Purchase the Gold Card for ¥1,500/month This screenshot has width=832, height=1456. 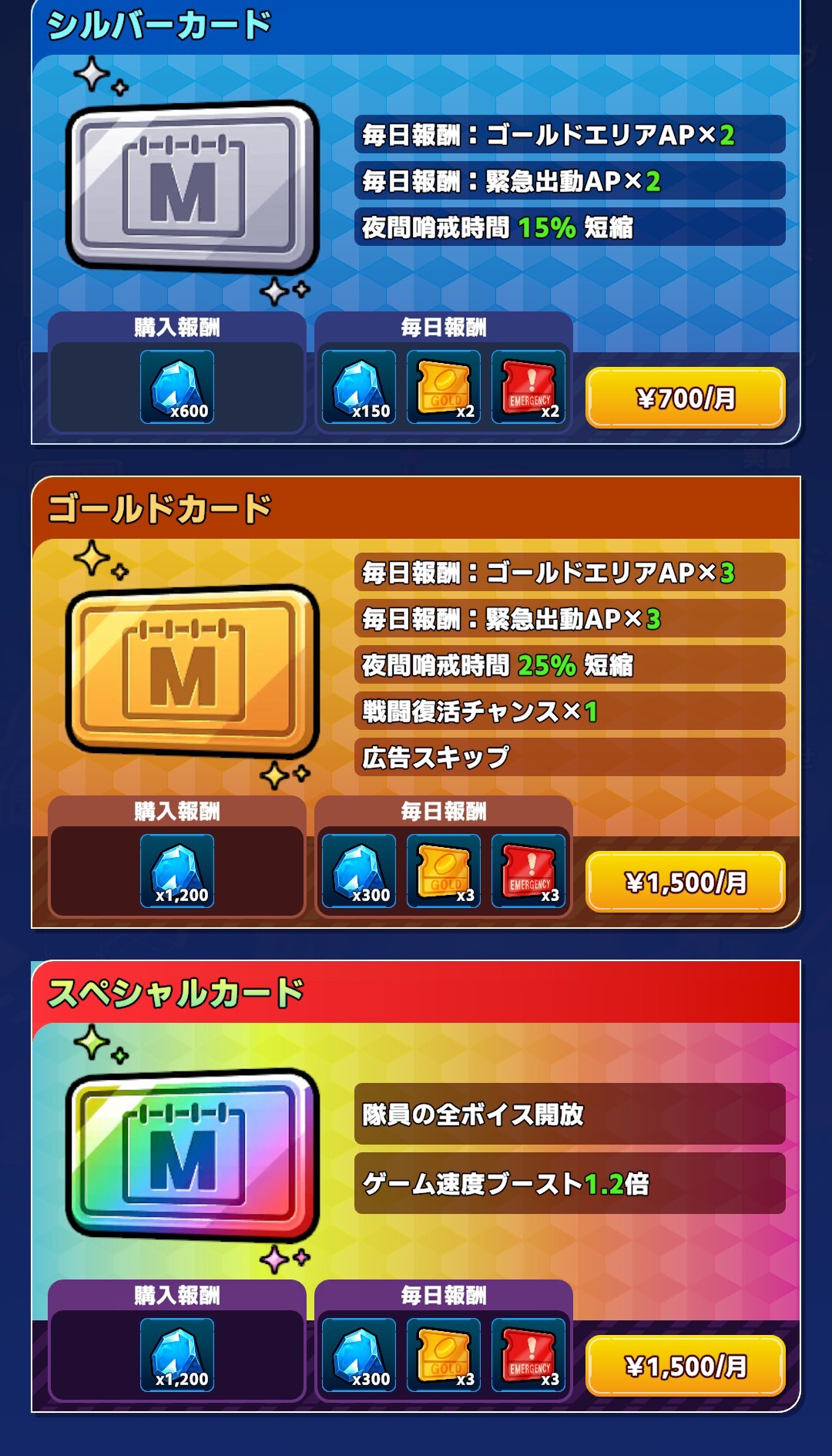[x=685, y=882]
